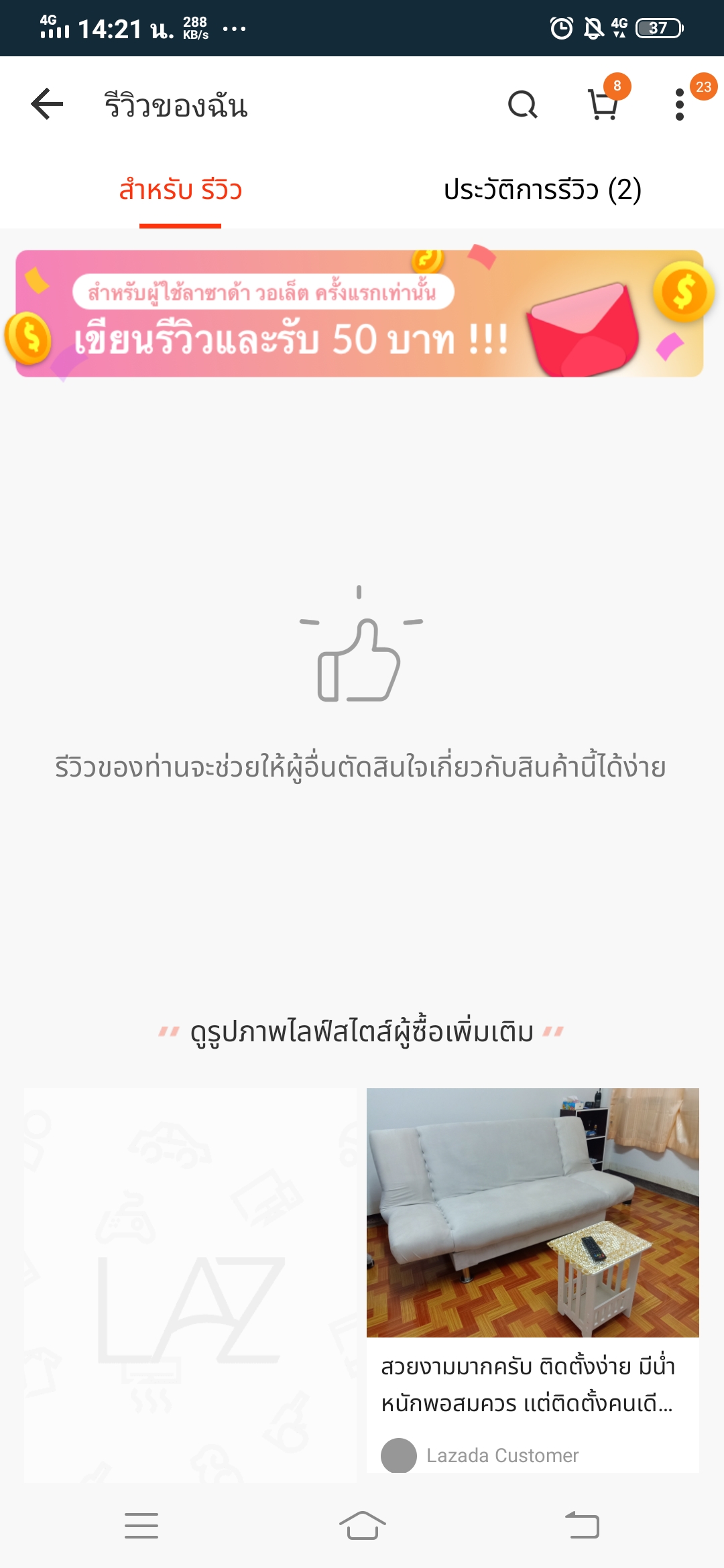Switch to ประวัติการรีวิว (2) tab
Screen dimensions: 724x1568
542,190
